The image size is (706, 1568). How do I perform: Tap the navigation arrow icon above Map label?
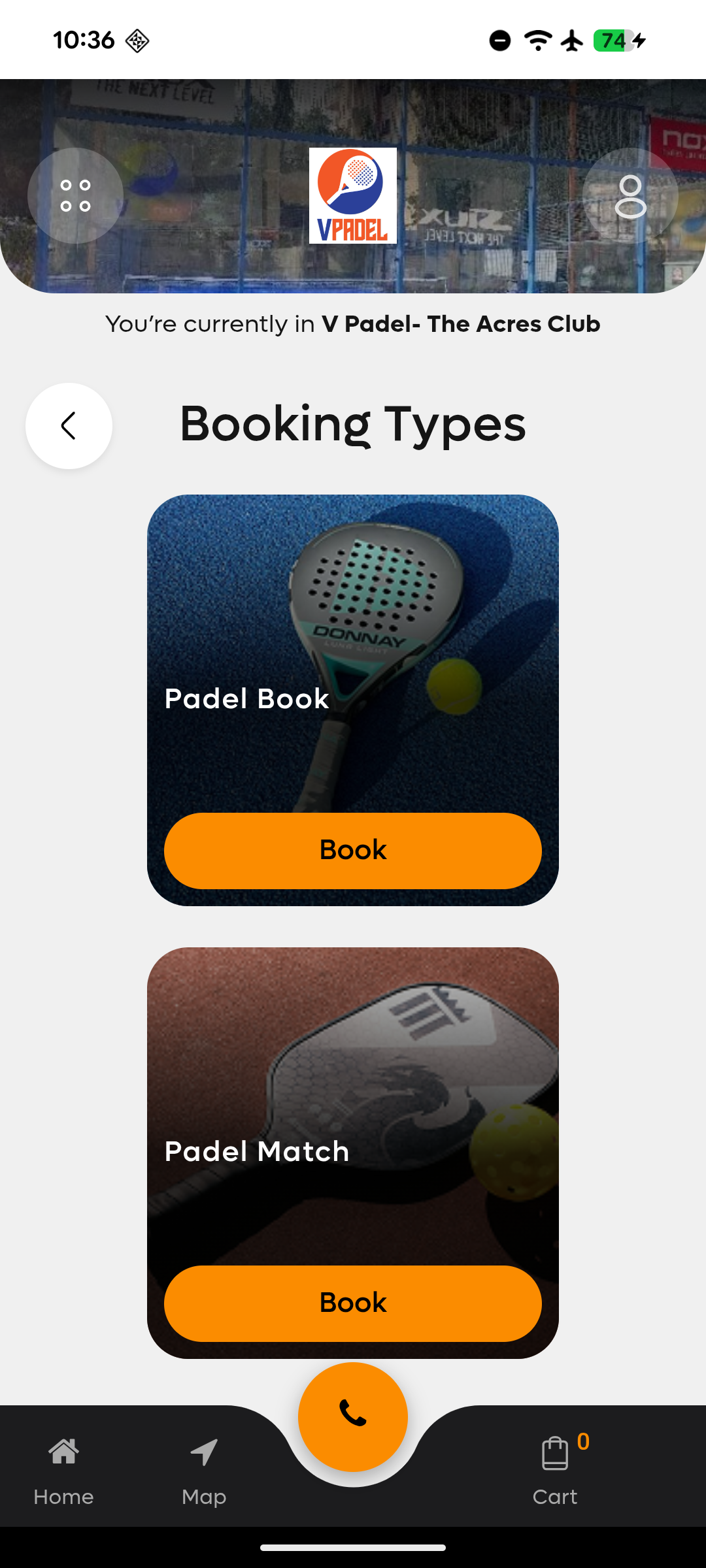[203, 1452]
